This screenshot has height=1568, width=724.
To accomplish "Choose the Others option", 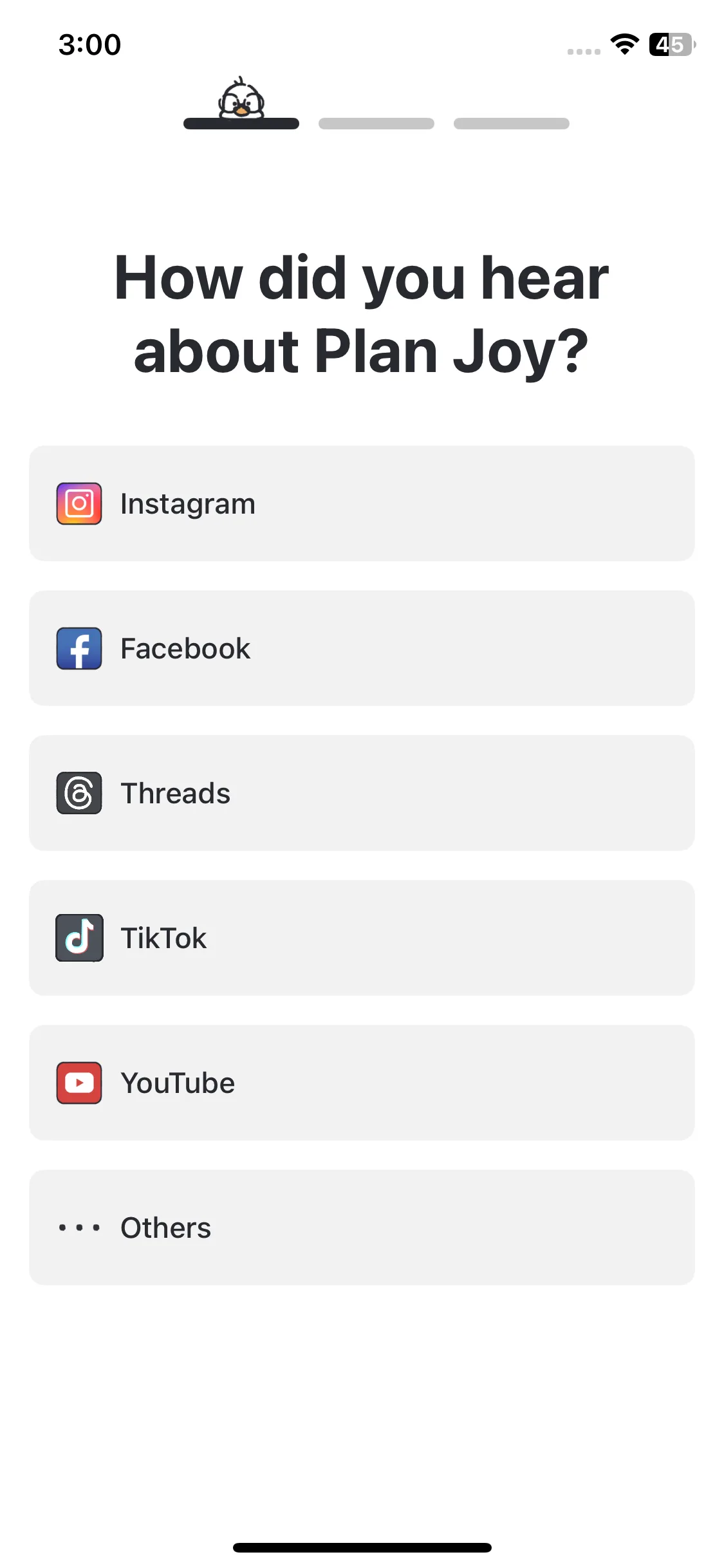I will pyautogui.click(x=362, y=1227).
